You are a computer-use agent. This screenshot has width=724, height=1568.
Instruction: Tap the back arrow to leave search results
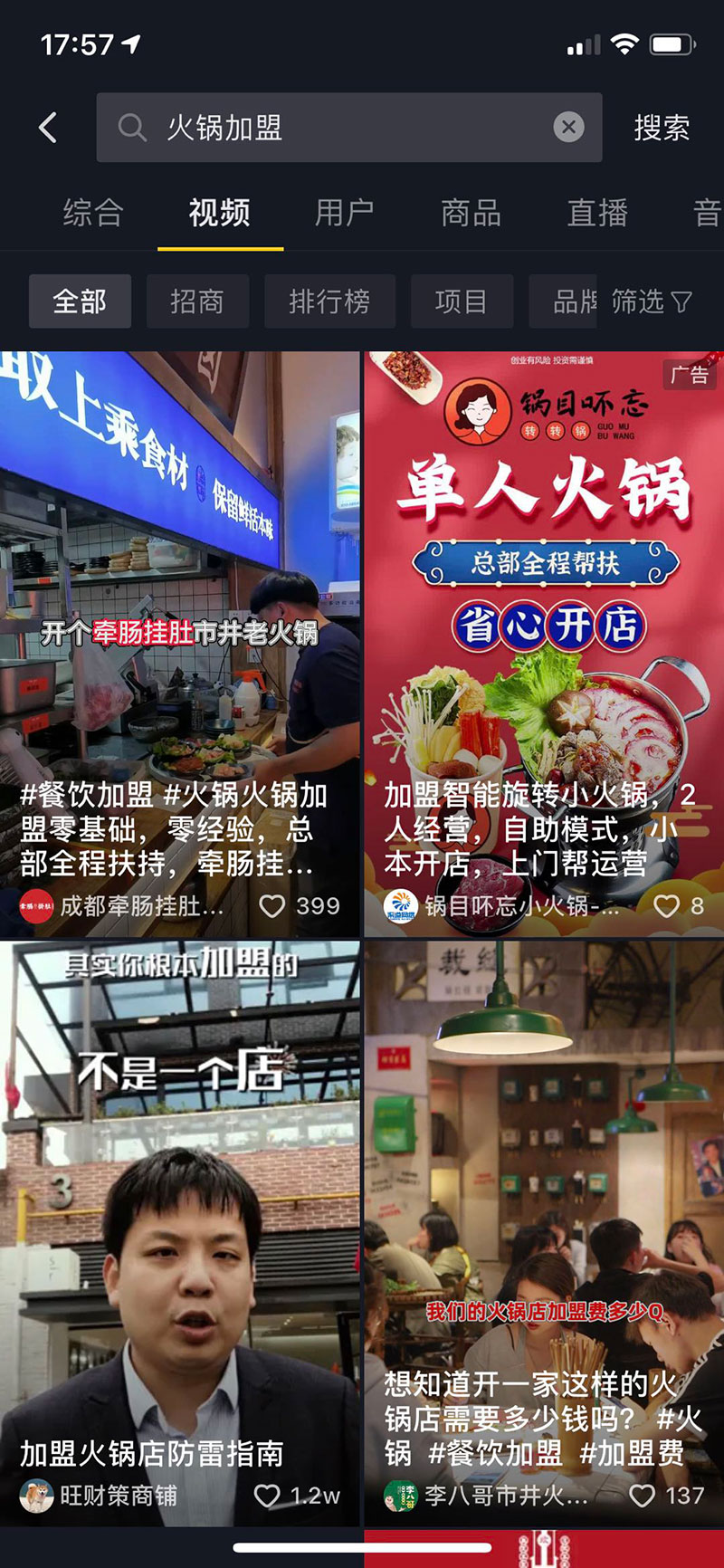[x=47, y=128]
